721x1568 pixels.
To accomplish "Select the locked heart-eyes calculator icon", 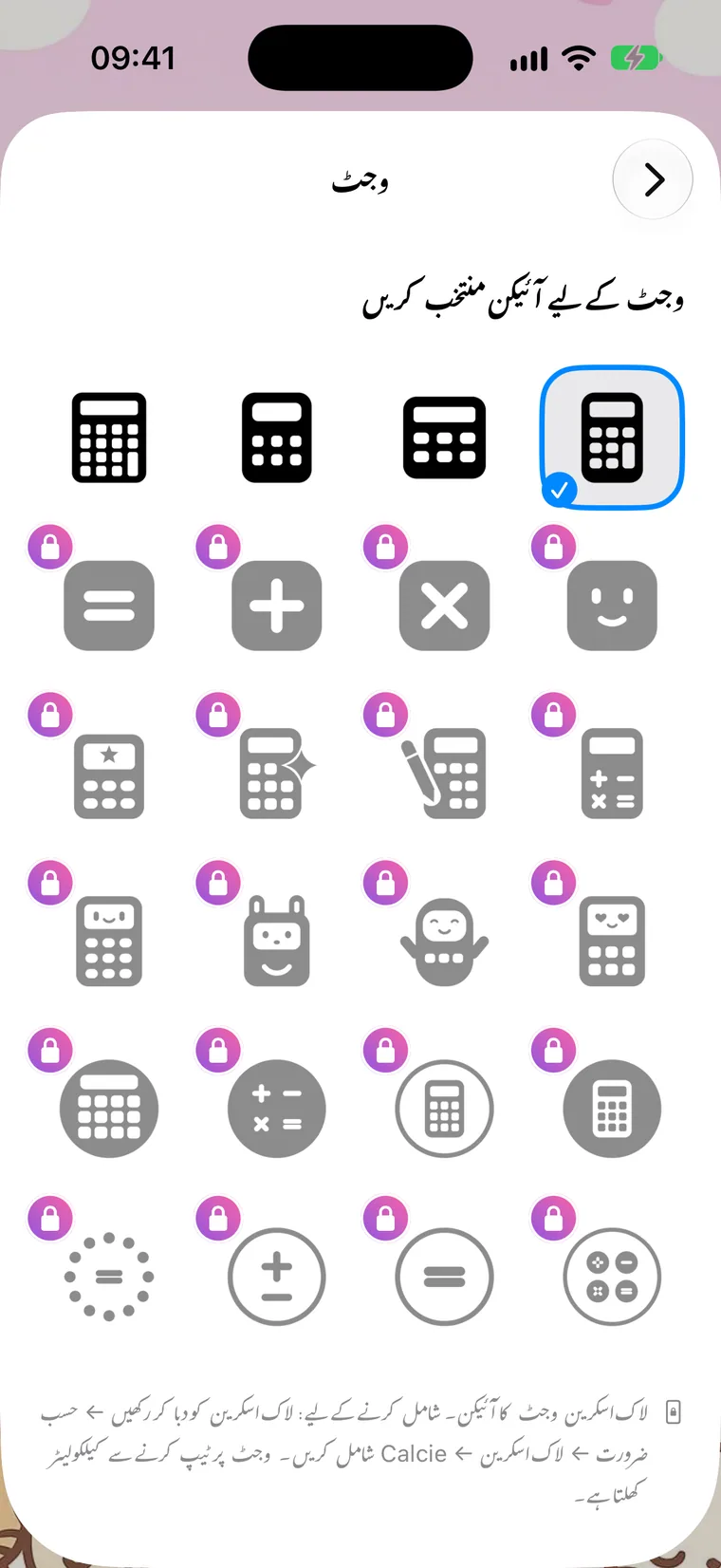I will click(x=612, y=941).
